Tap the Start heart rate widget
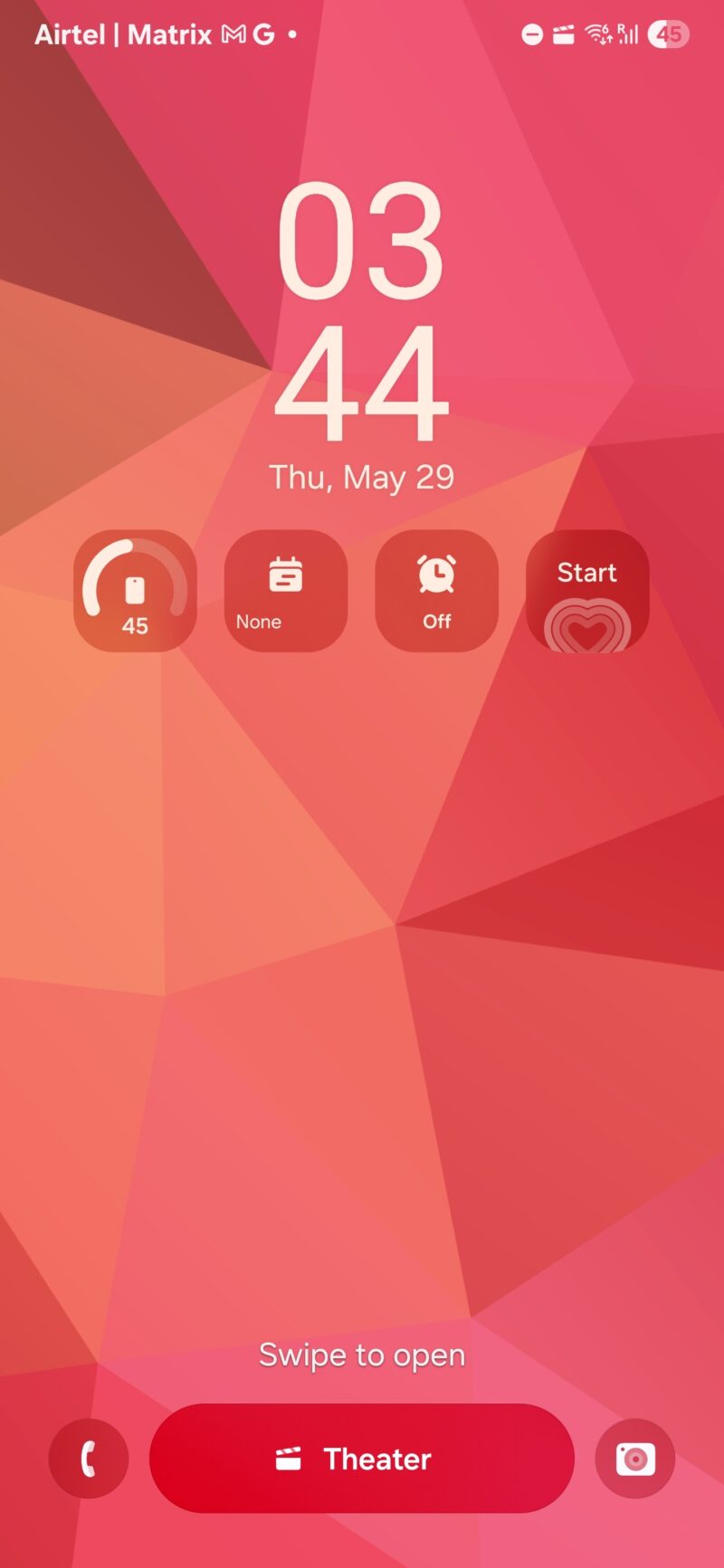724x1568 pixels. 587,591
